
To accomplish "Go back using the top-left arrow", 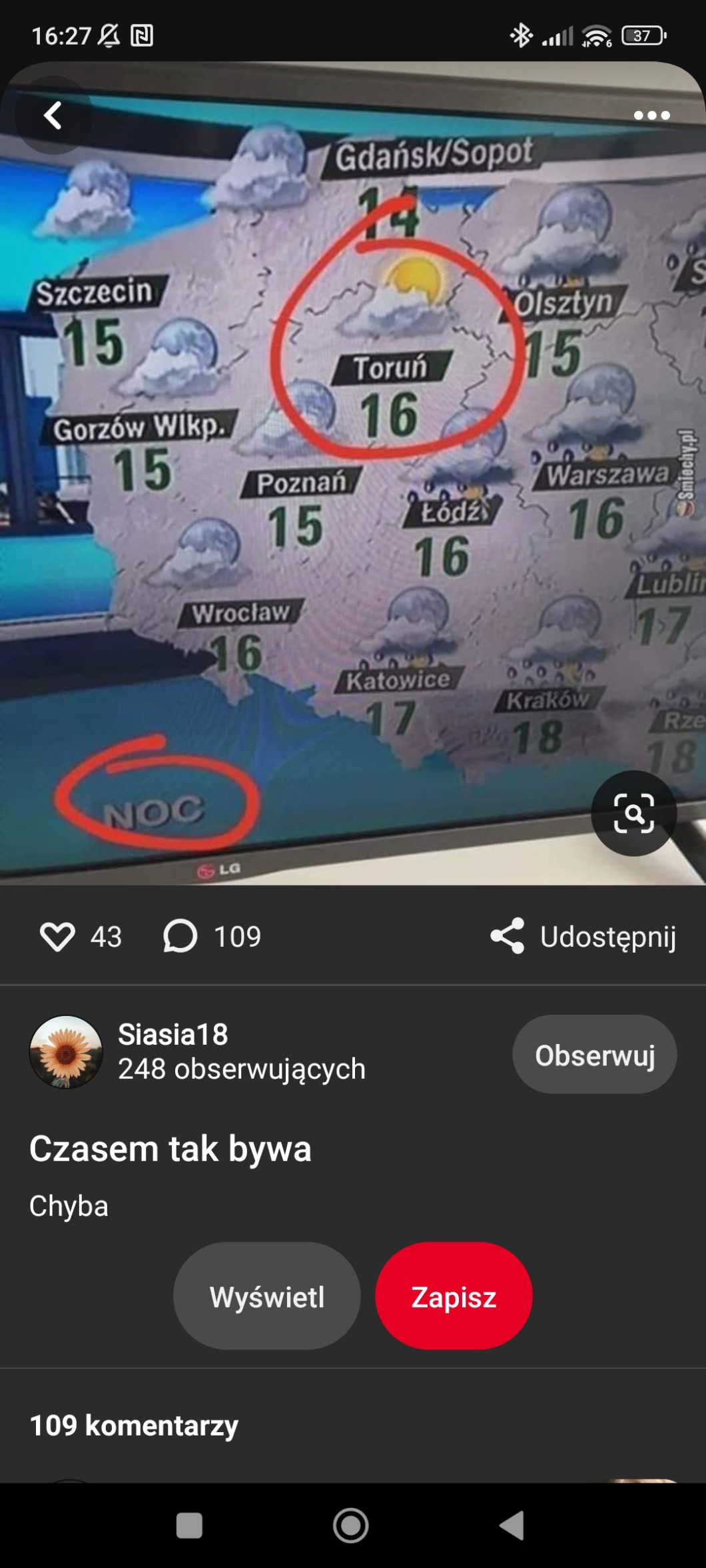I will pyautogui.click(x=53, y=116).
